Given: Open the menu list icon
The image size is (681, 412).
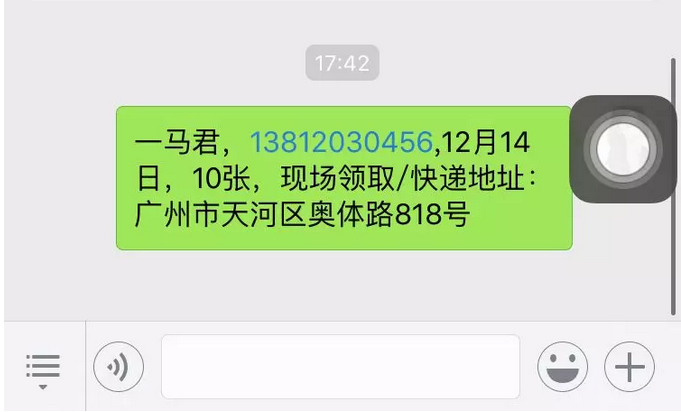Looking at the screenshot, I should pyautogui.click(x=43, y=368).
